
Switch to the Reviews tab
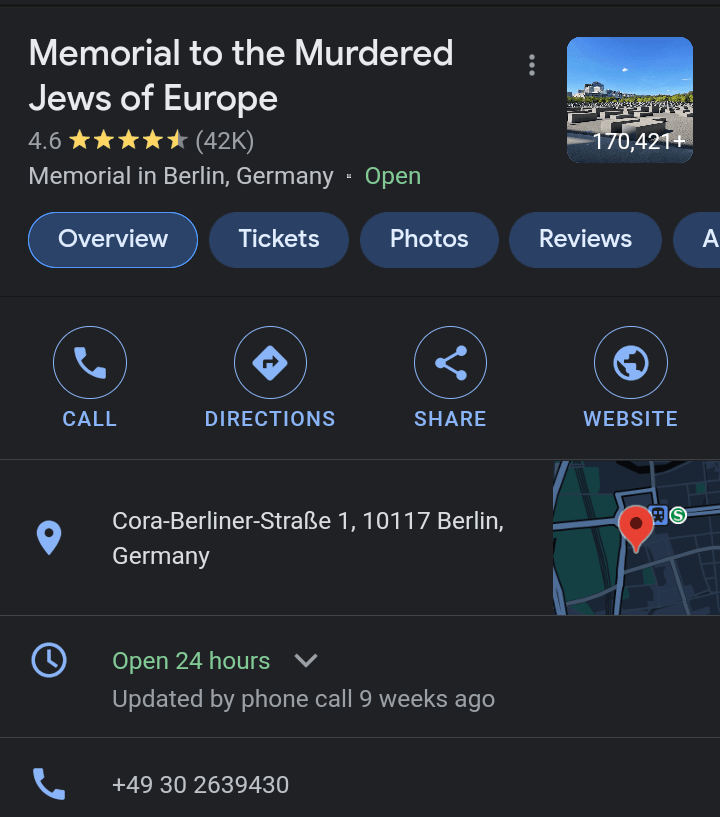(x=585, y=240)
